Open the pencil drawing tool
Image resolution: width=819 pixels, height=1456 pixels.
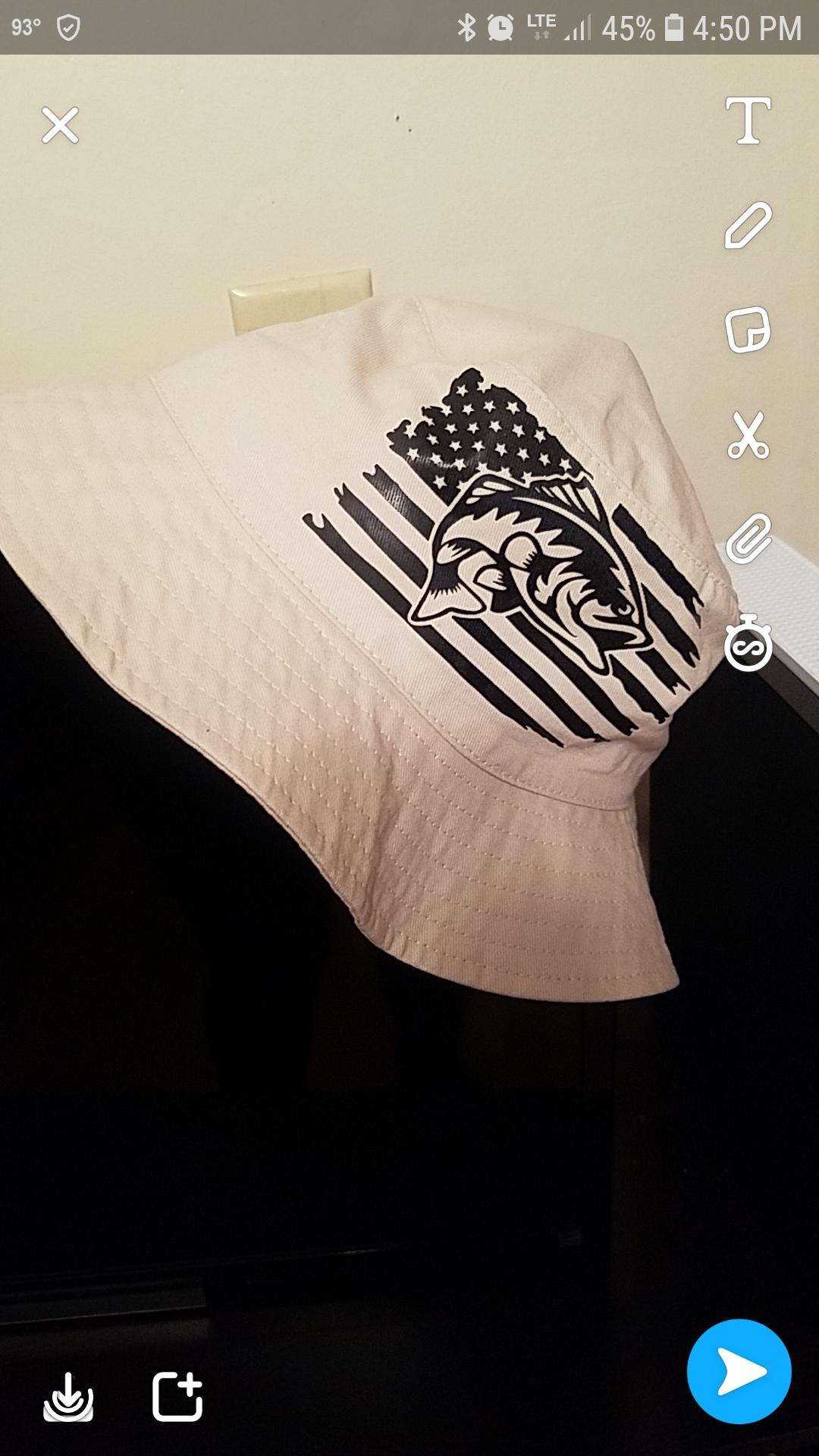point(748,225)
